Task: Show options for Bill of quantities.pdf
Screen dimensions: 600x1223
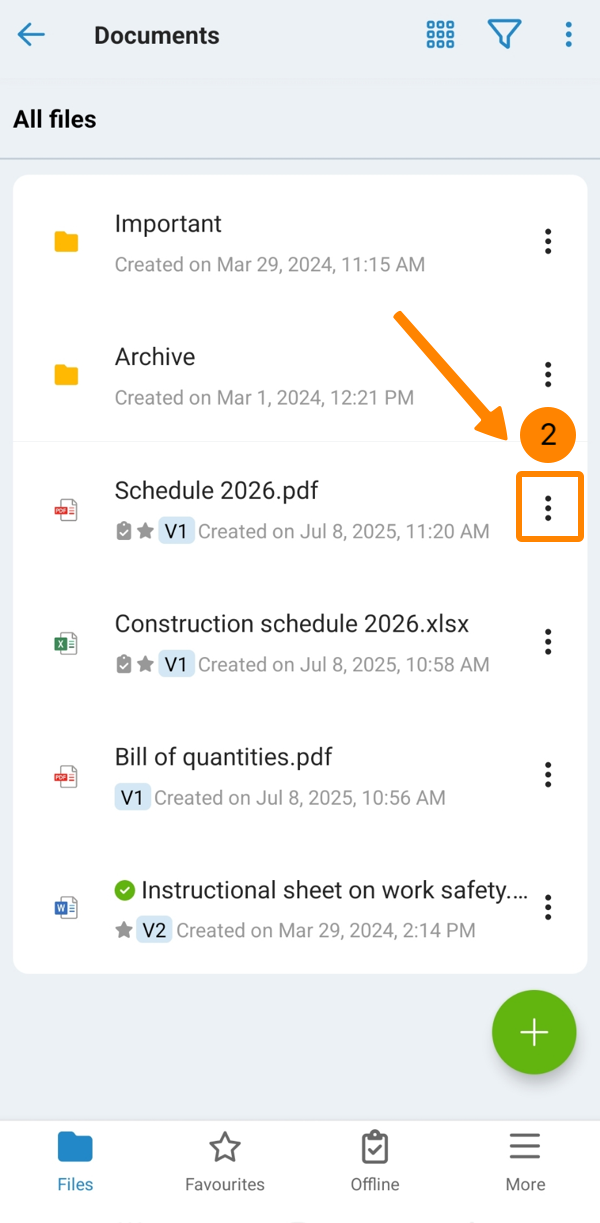Action: 548,774
